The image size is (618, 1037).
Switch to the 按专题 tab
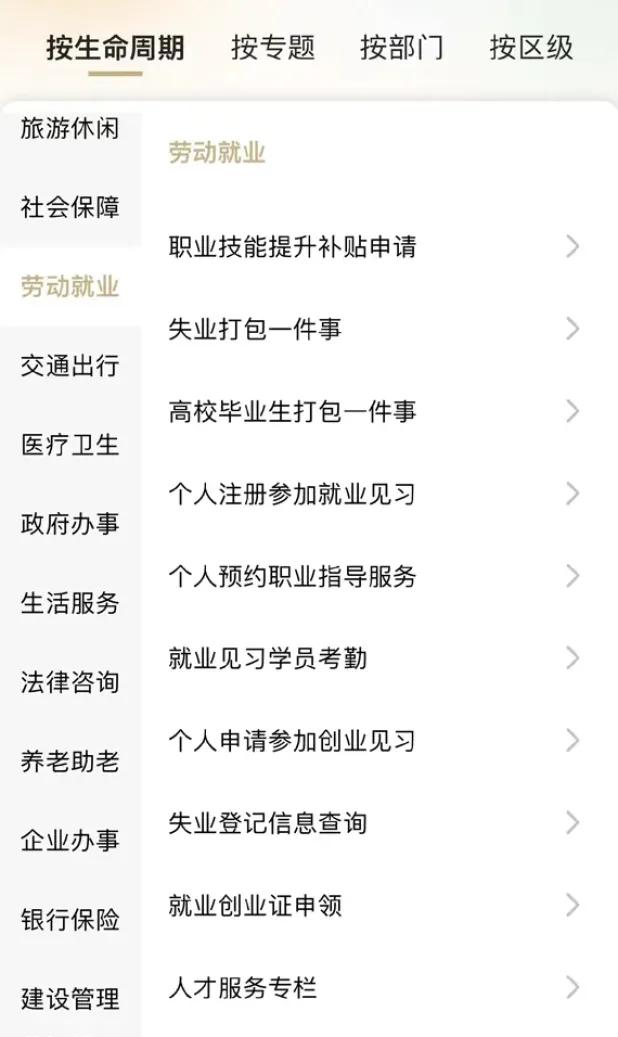click(x=273, y=48)
